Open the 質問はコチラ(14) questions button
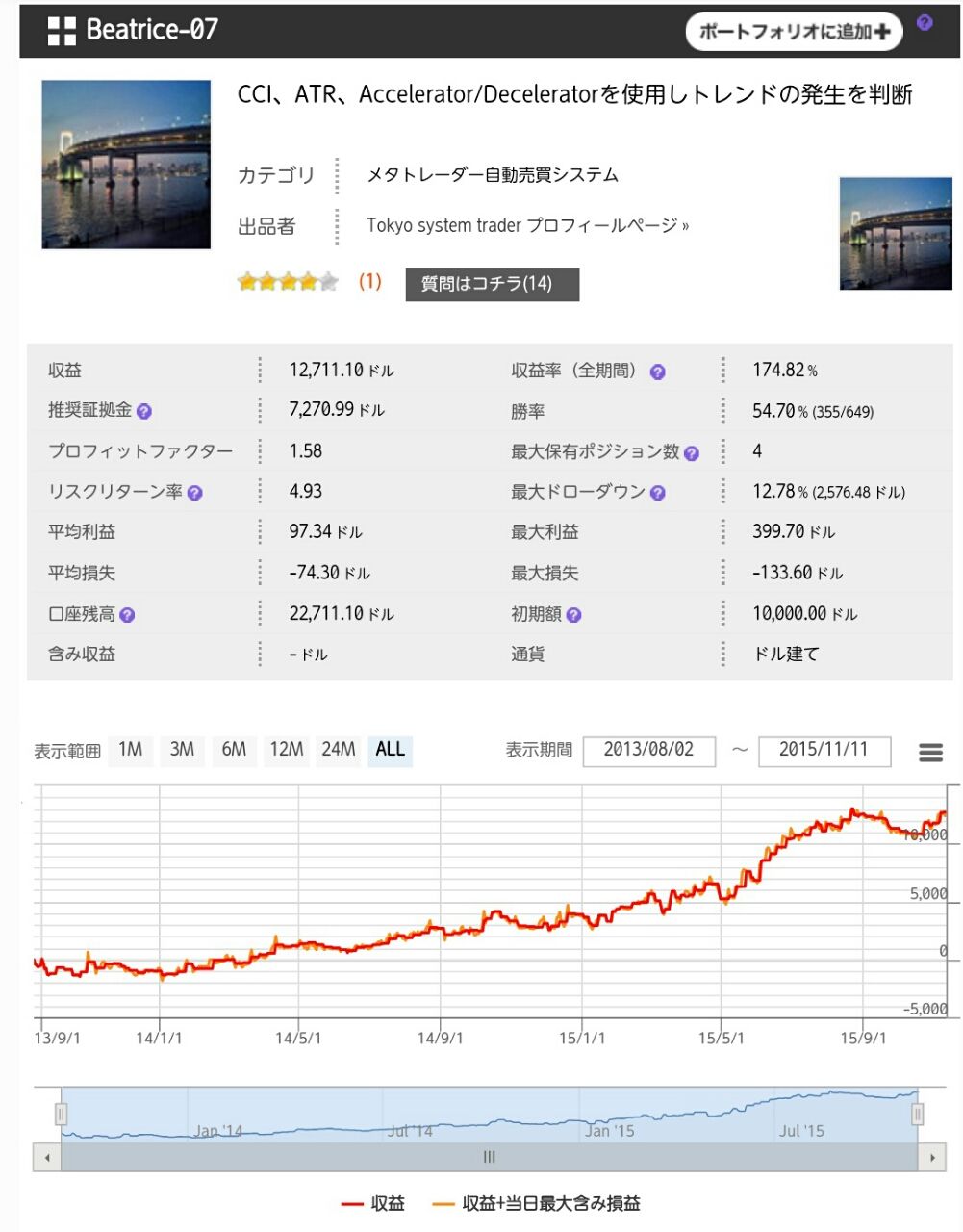The width and height of the screenshot is (963, 1232). pyautogui.click(x=492, y=284)
